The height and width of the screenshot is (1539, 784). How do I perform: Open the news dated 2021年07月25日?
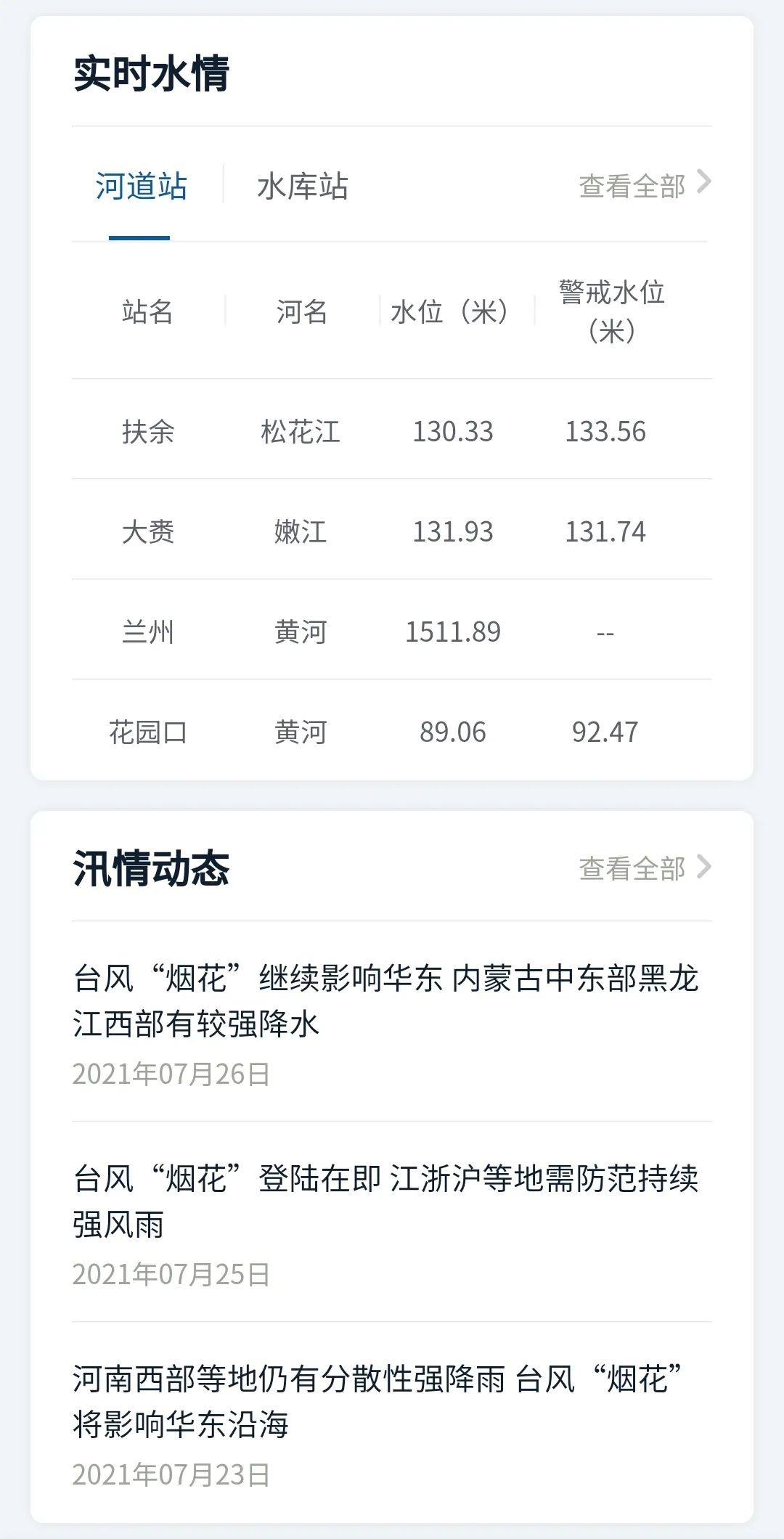coord(392,1222)
